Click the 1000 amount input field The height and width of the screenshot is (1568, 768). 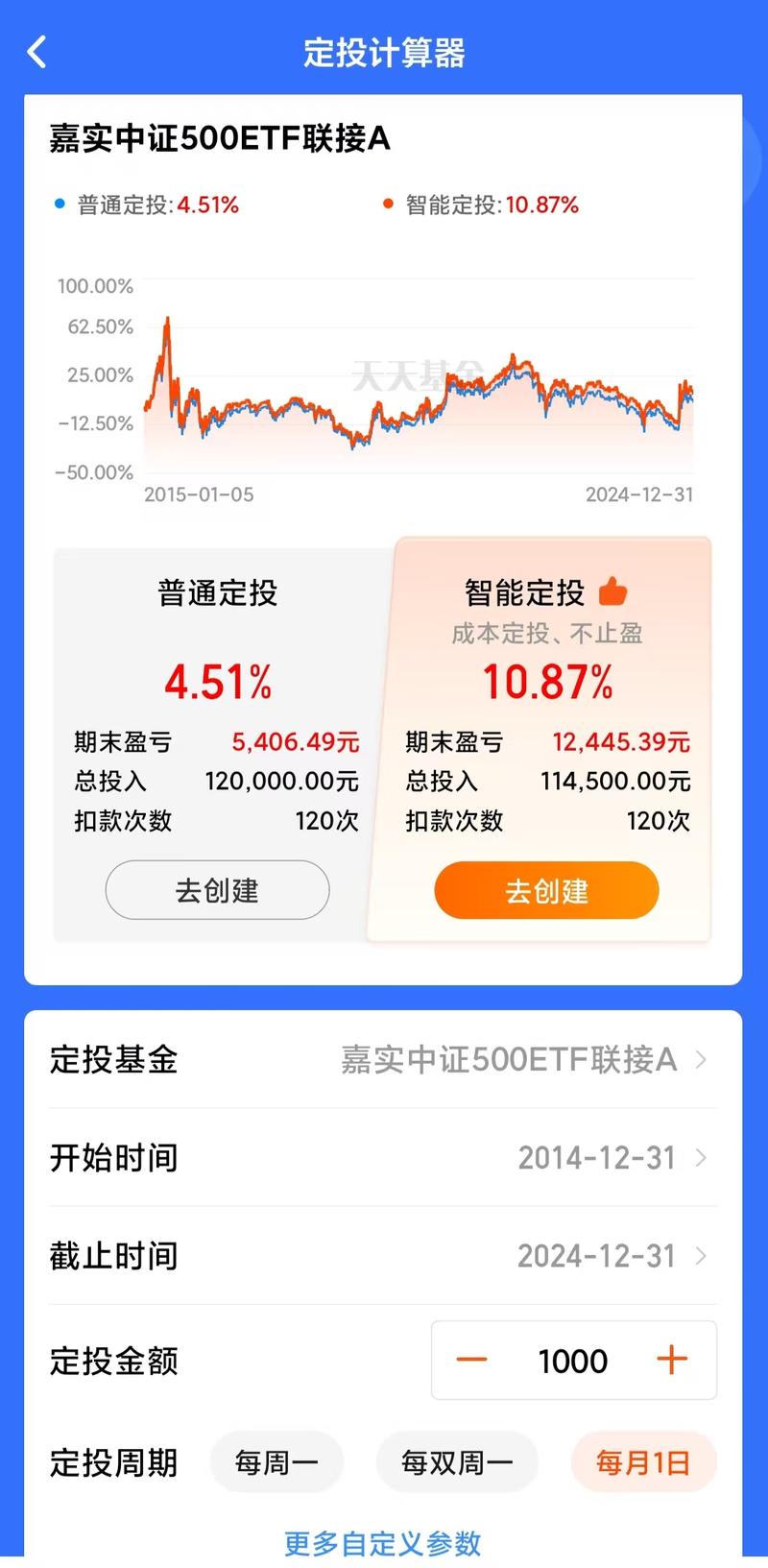point(573,1360)
